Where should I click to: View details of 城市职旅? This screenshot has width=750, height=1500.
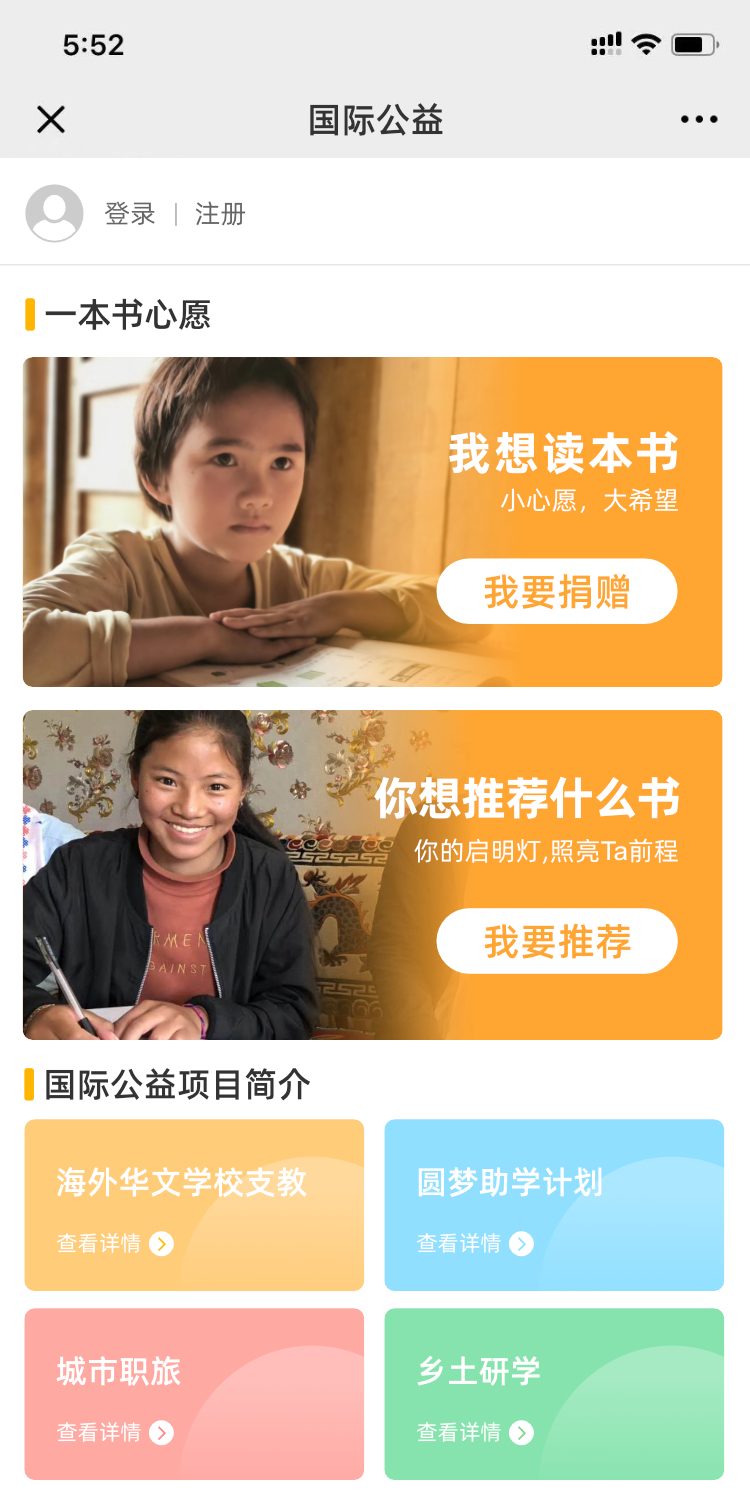tap(115, 1432)
